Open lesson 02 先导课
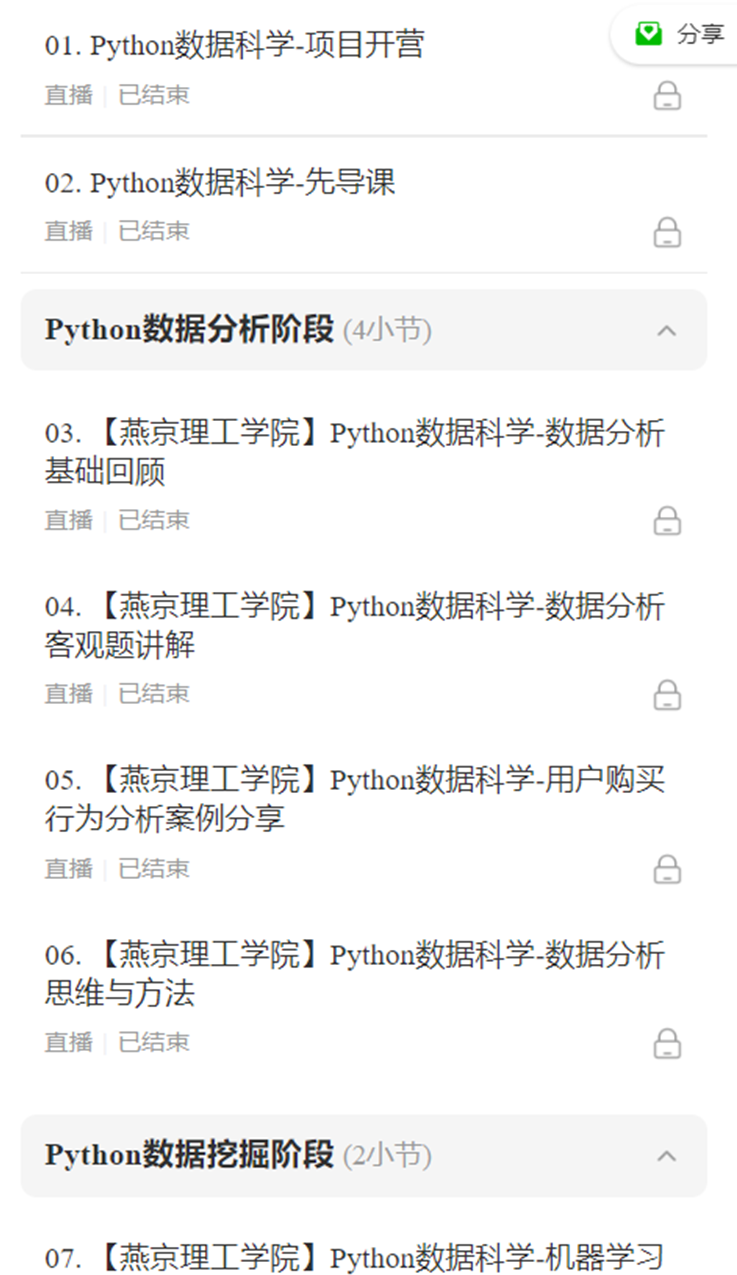The image size is (737, 1275). coord(364,205)
